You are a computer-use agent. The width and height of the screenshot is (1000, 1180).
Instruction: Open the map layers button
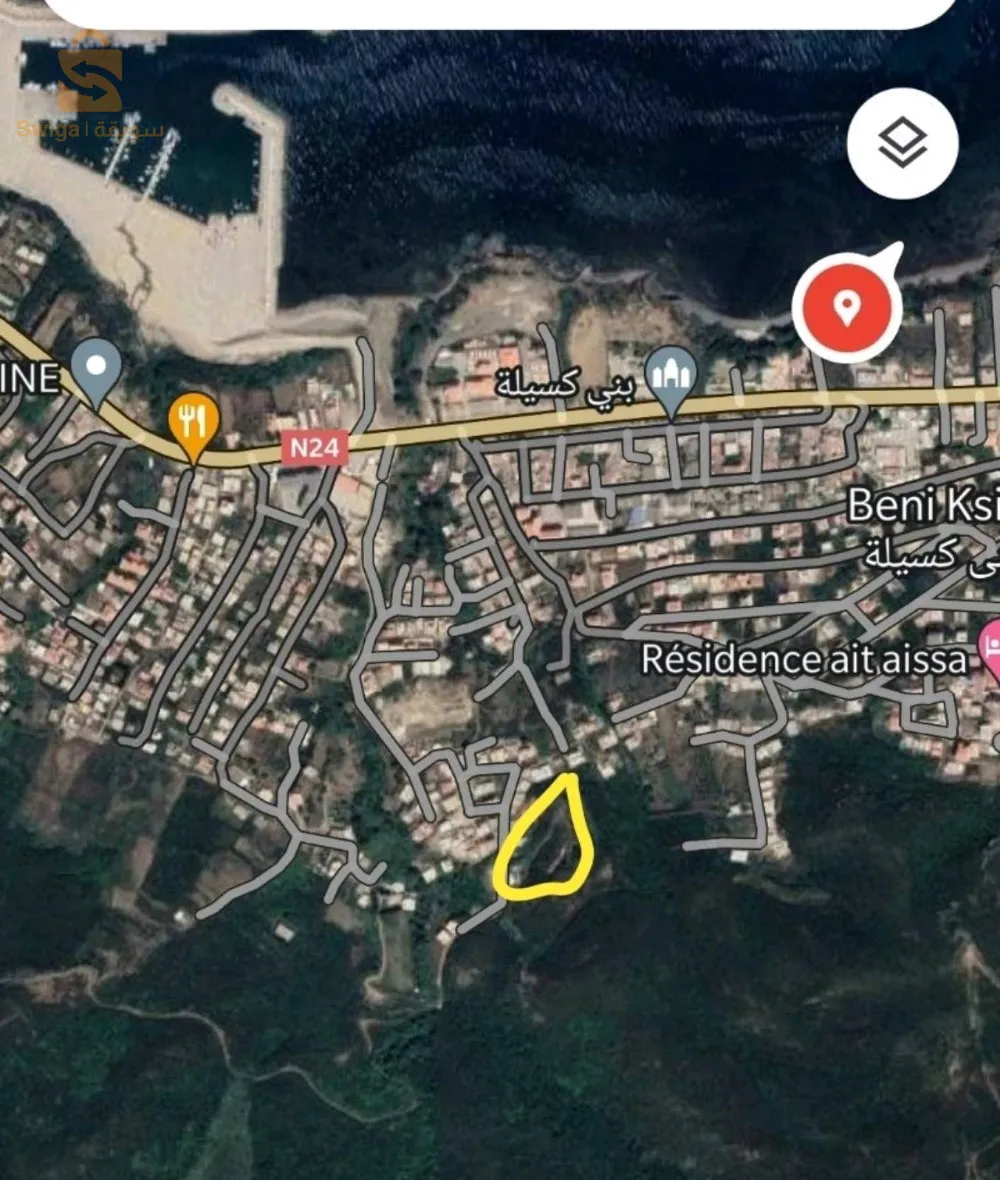tap(902, 144)
